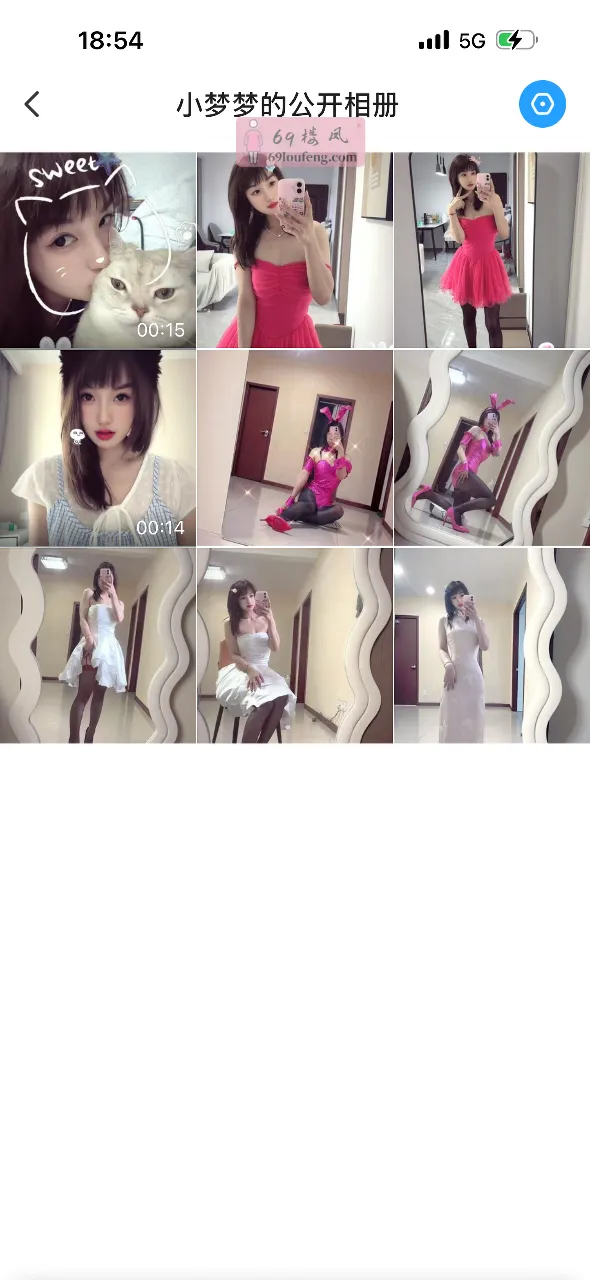Open the photo seated on a chair
The height and width of the screenshot is (1280, 590).
[x=295, y=645]
